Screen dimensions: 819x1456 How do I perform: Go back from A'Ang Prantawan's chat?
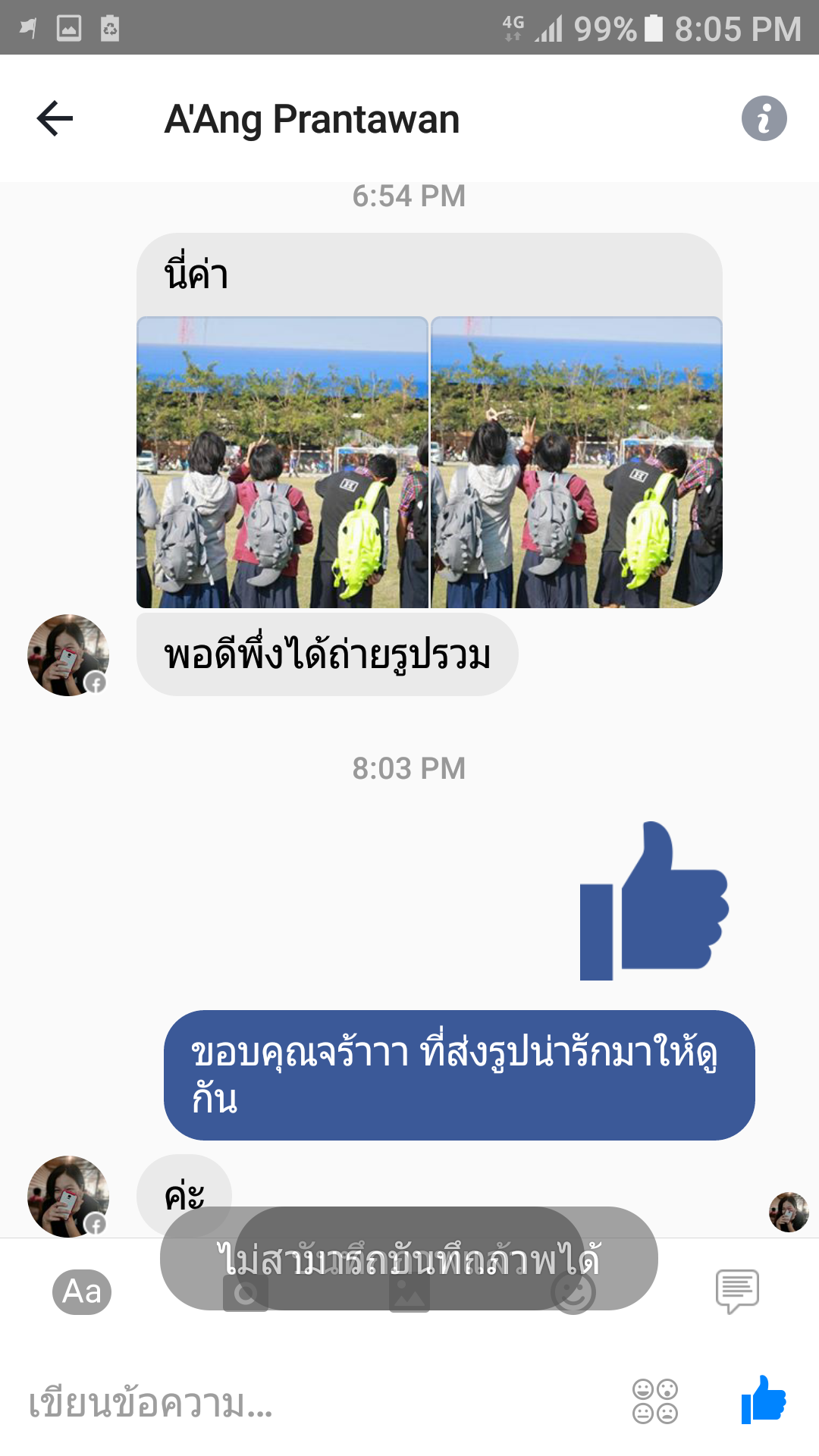[x=55, y=119]
